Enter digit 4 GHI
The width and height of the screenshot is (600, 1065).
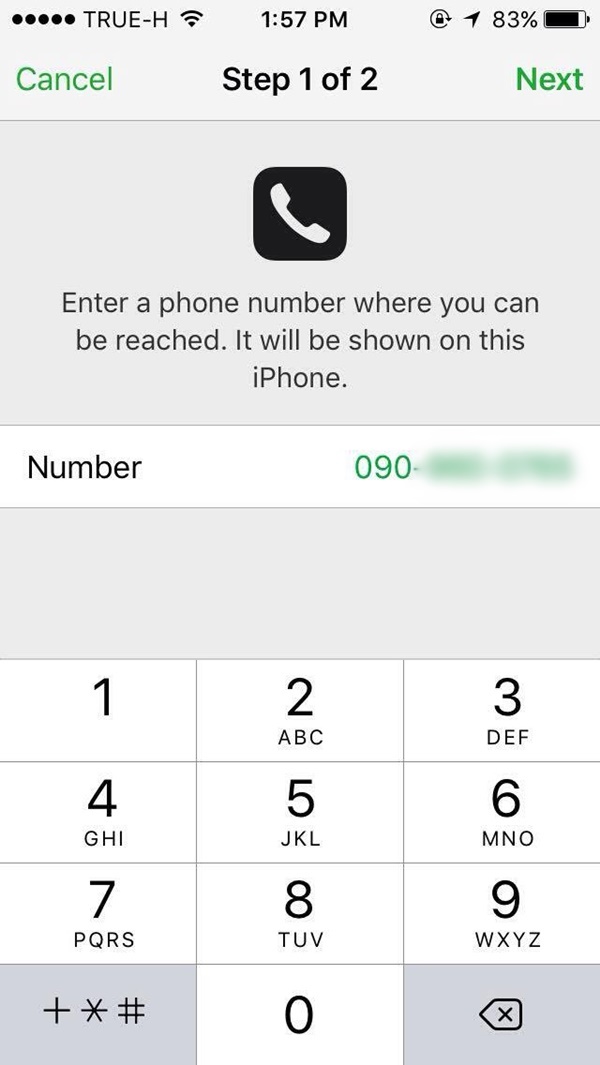[x=98, y=812]
